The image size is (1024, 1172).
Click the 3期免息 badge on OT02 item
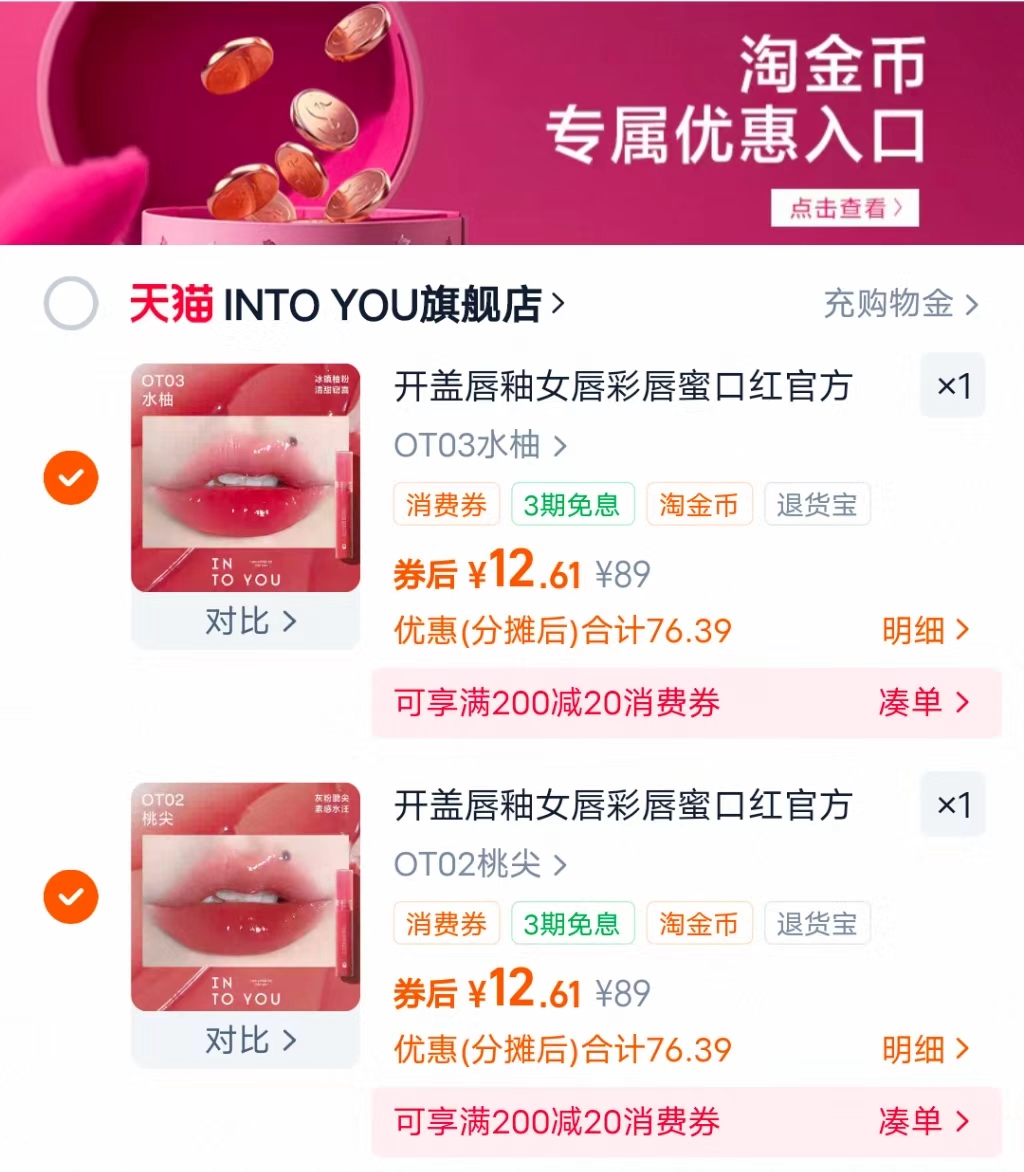click(572, 923)
